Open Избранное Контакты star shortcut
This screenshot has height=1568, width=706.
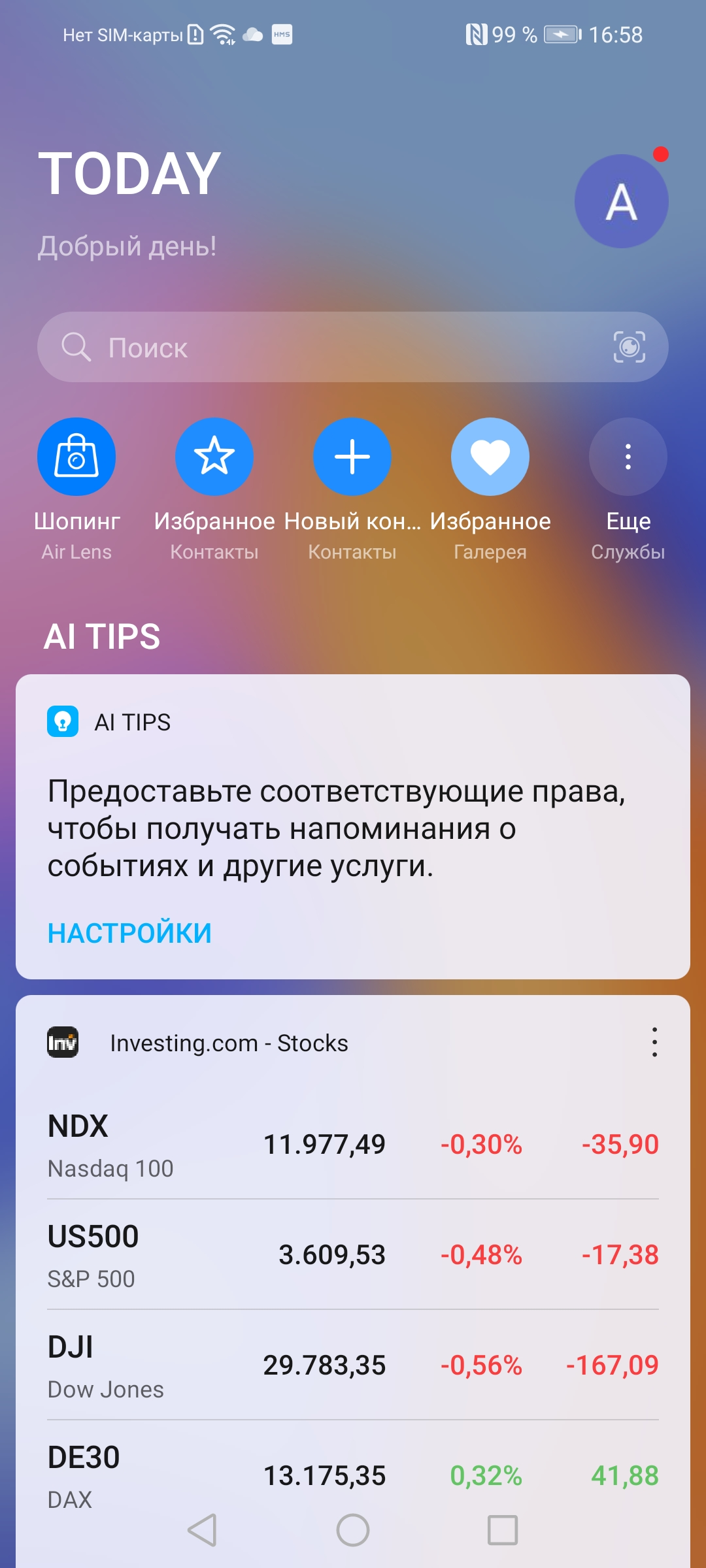click(x=214, y=457)
